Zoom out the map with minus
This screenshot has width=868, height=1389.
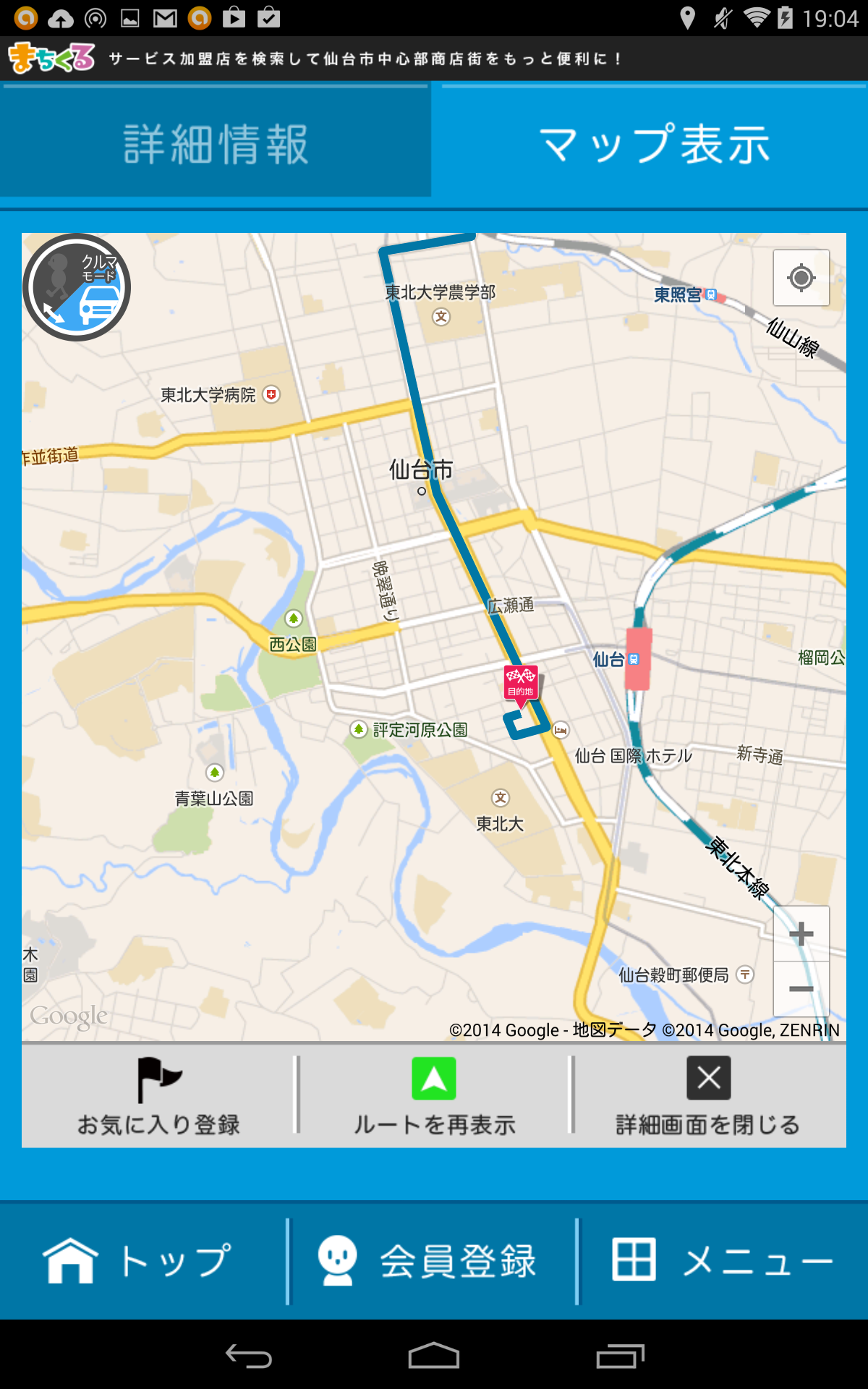[x=801, y=989]
